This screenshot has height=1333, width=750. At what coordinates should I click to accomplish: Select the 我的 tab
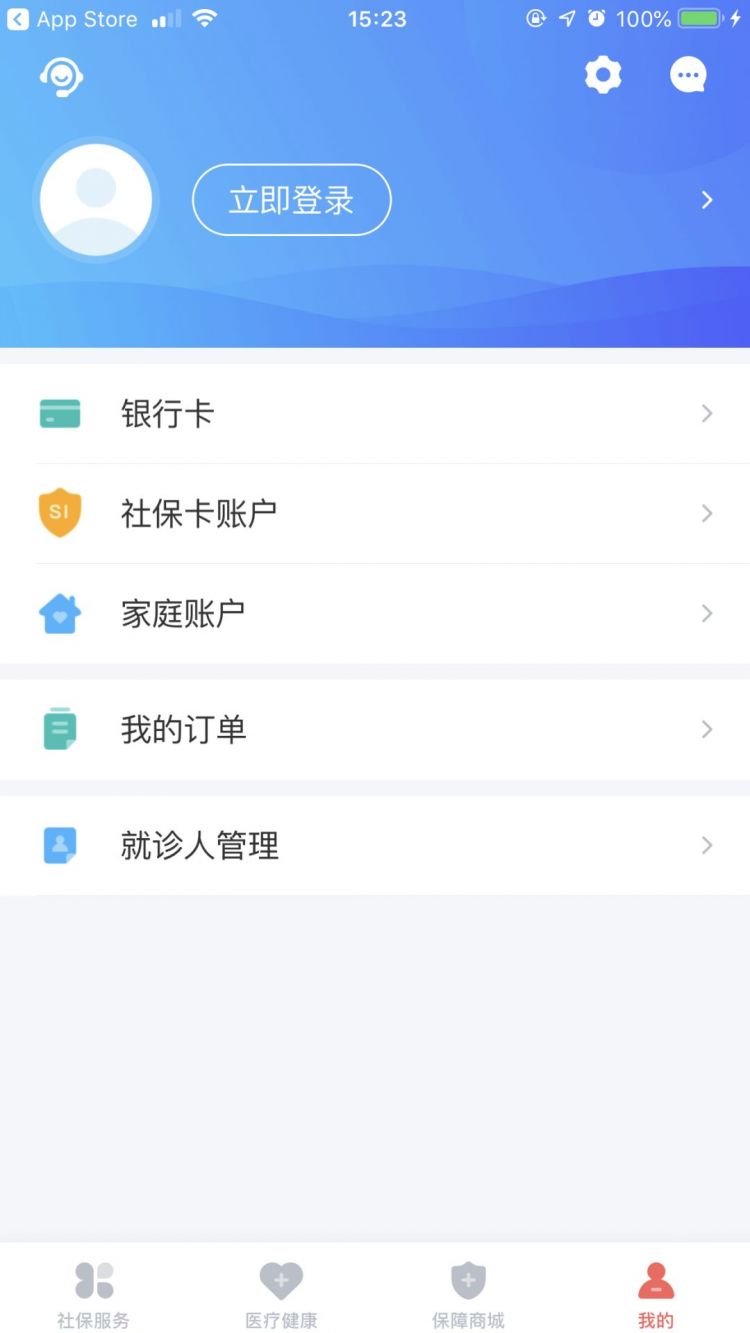coord(656,1294)
